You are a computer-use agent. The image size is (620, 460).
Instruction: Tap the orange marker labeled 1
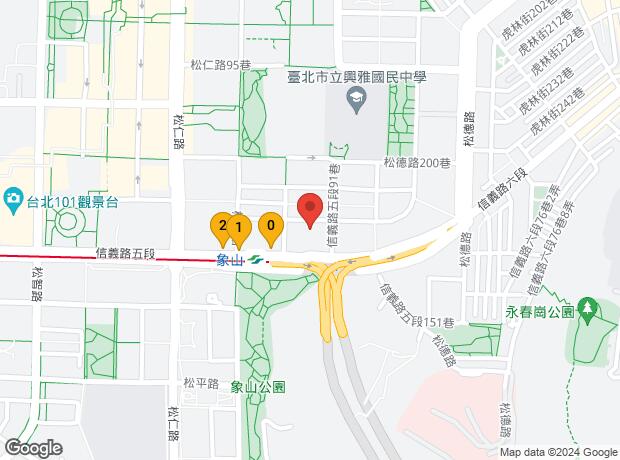click(x=238, y=230)
